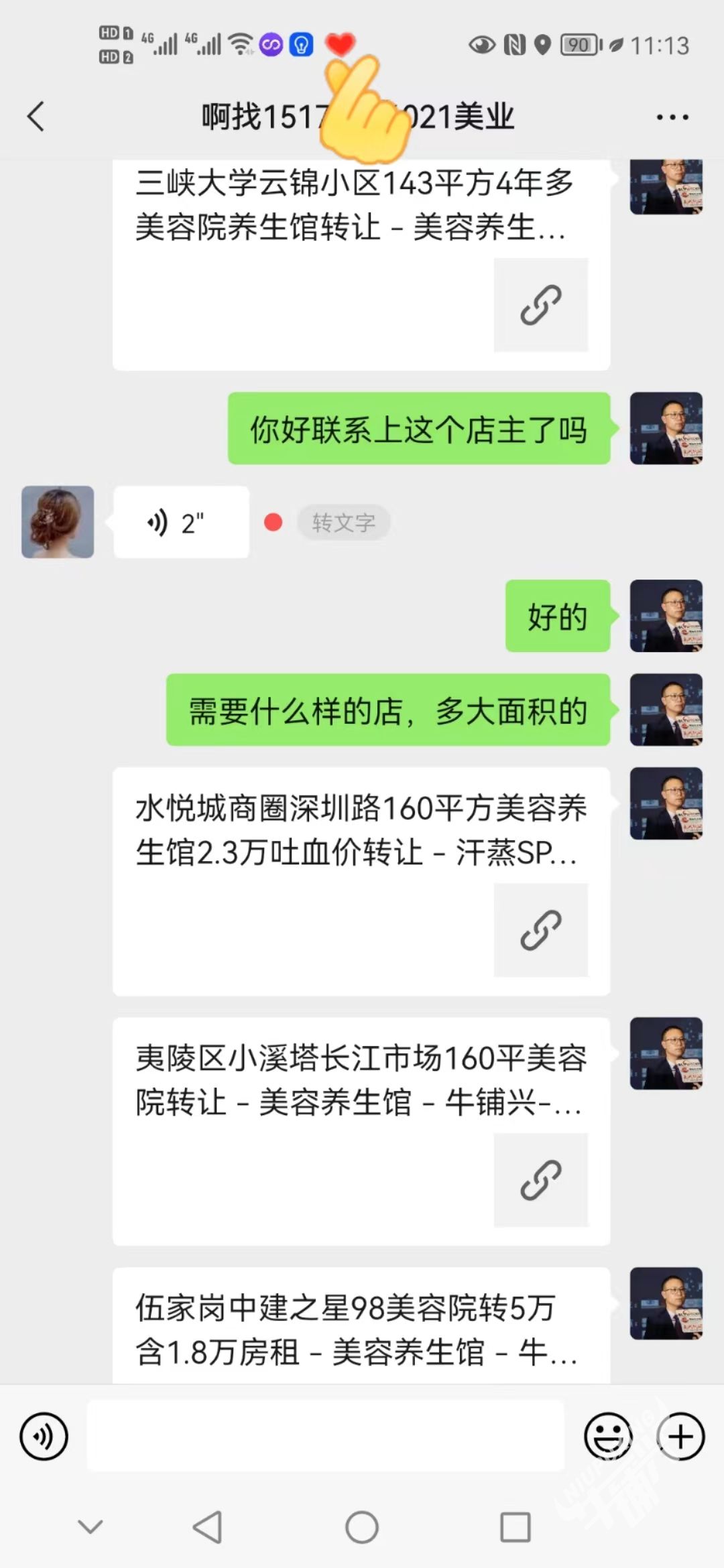Image resolution: width=724 pixels, height=1568 pixels.
Task: Open the 伍家岗中建之星 listing link card
Action: 361,1327
